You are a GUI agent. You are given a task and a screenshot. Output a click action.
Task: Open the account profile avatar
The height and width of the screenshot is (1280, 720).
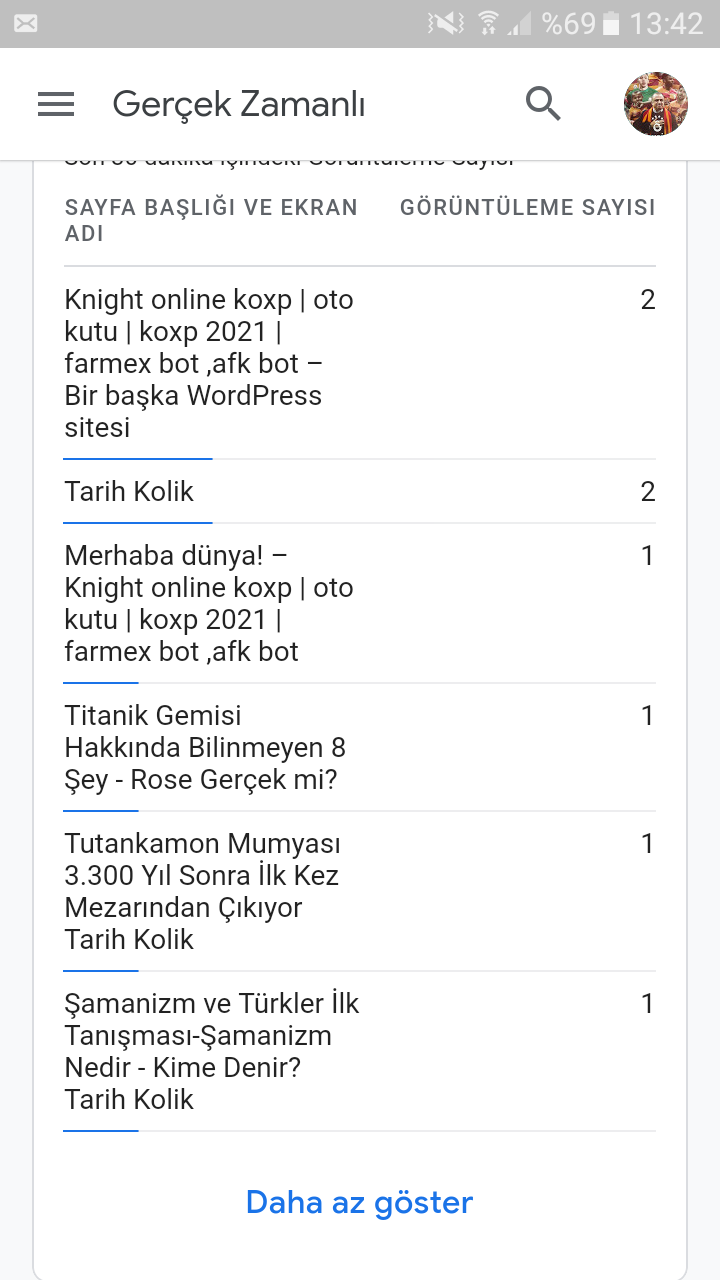coord(656,104)
